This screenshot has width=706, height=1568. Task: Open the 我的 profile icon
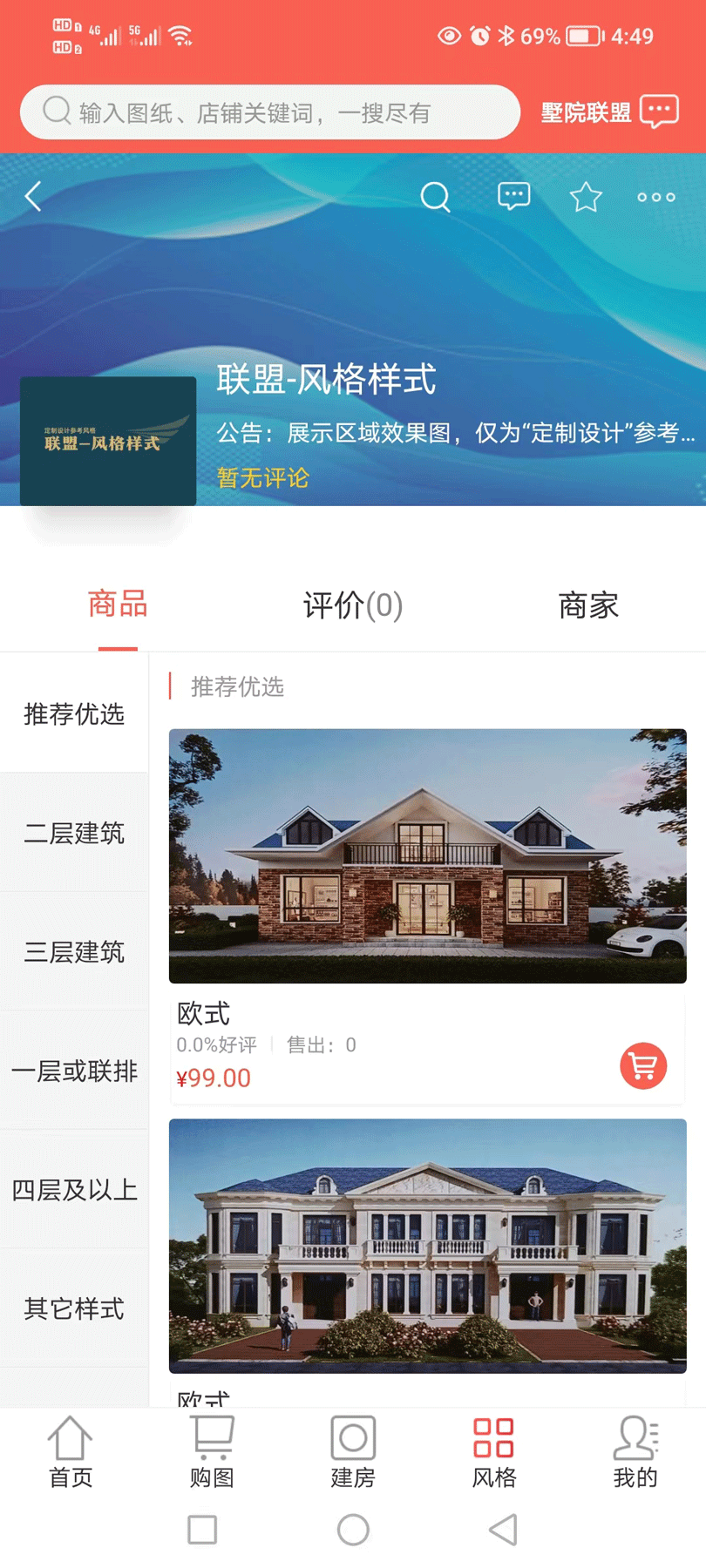click(635, 1450)
